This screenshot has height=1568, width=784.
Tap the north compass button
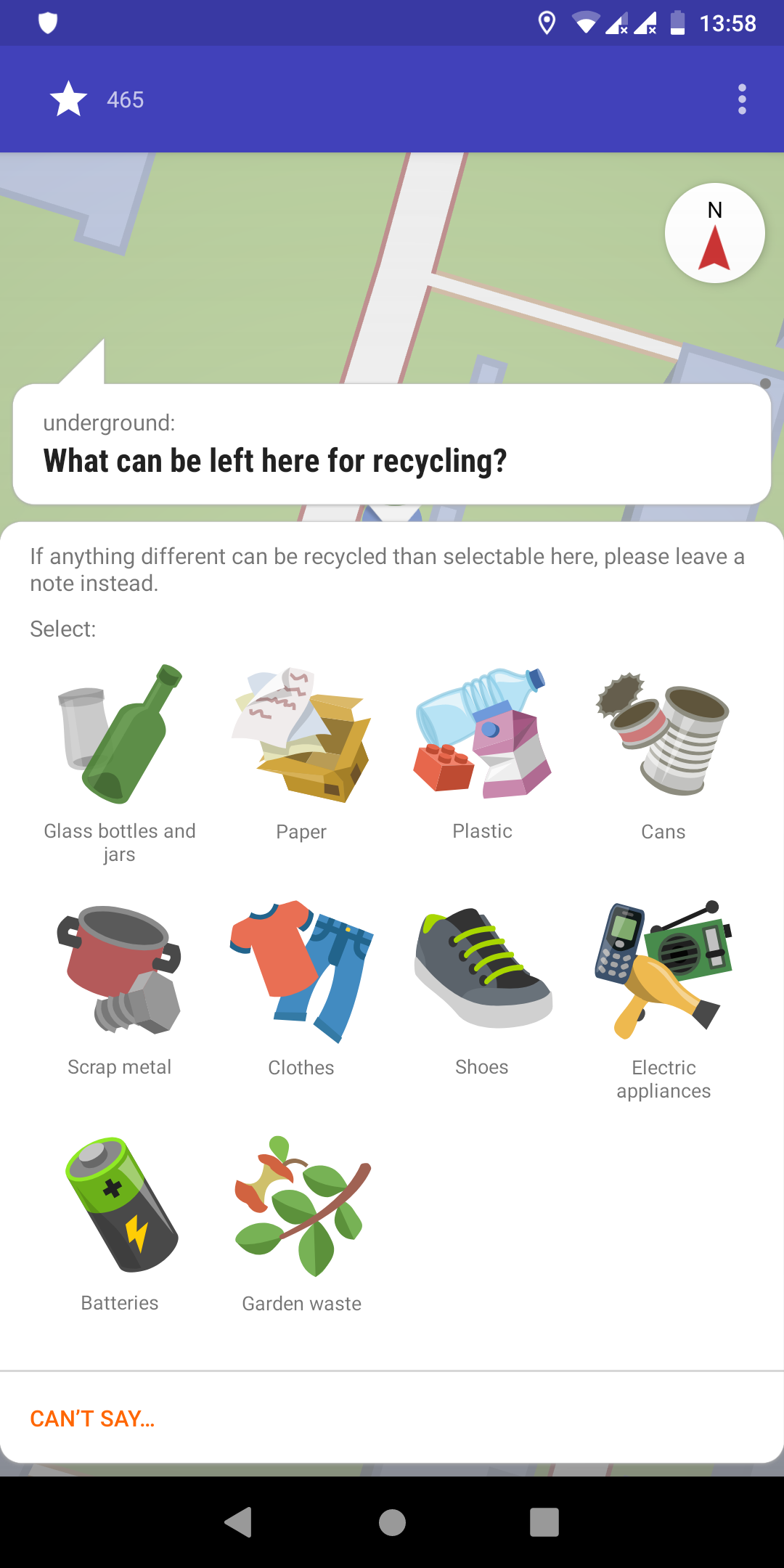point(714,233)
